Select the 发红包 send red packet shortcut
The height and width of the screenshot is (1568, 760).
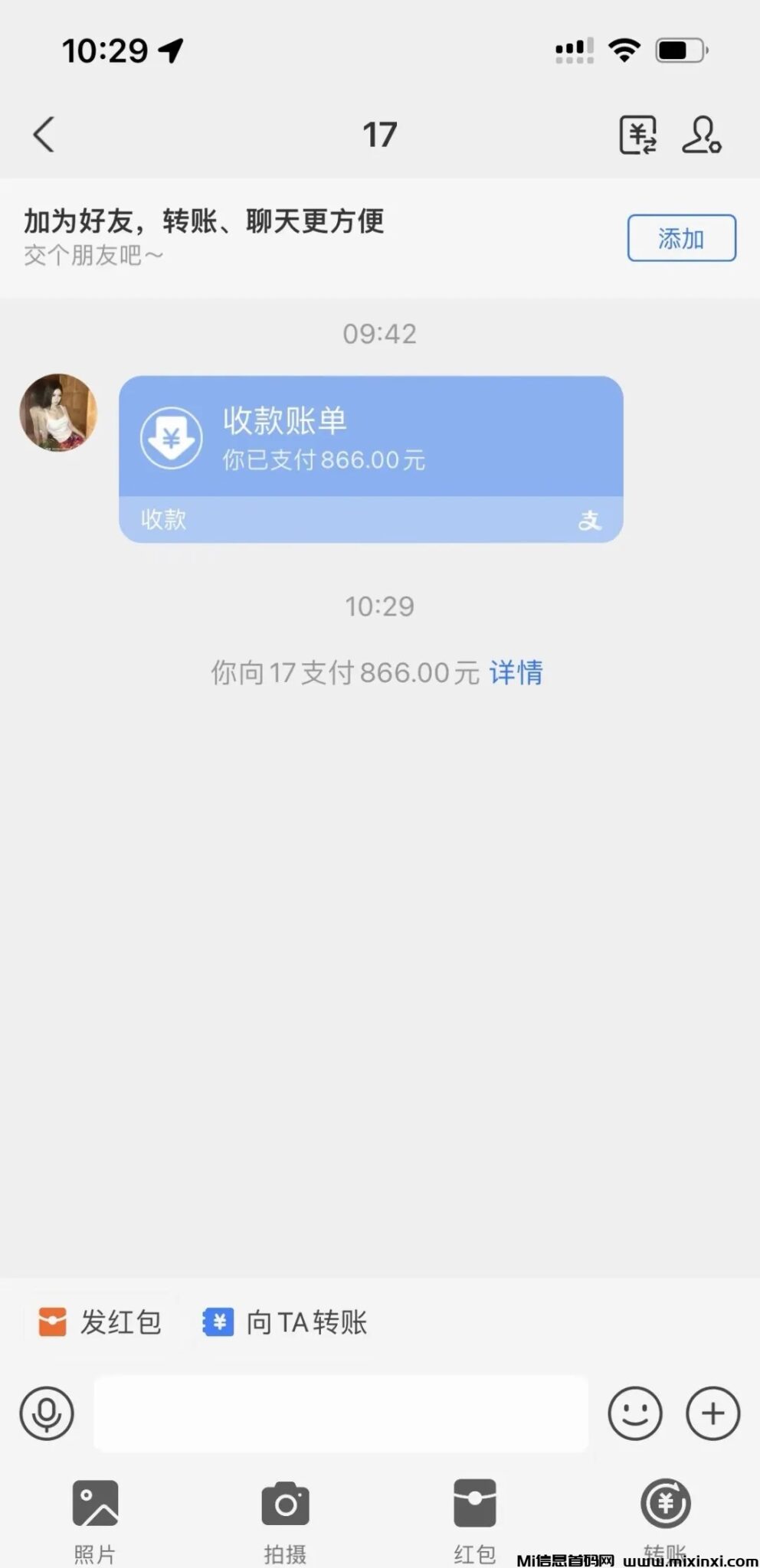coord(100,1321)
